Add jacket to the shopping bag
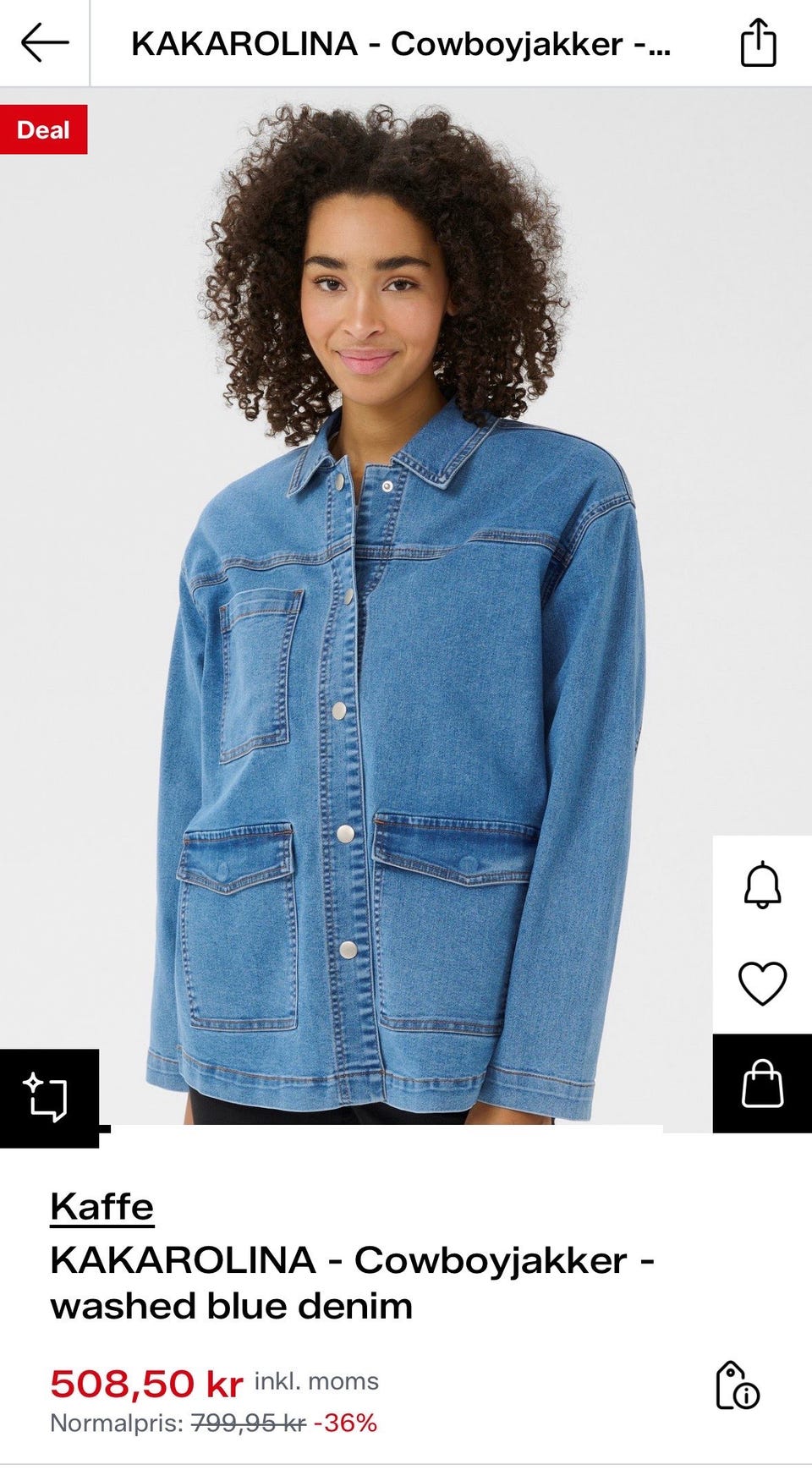The width and height of the screenshot is (812, 1470). coord(762,1083)
